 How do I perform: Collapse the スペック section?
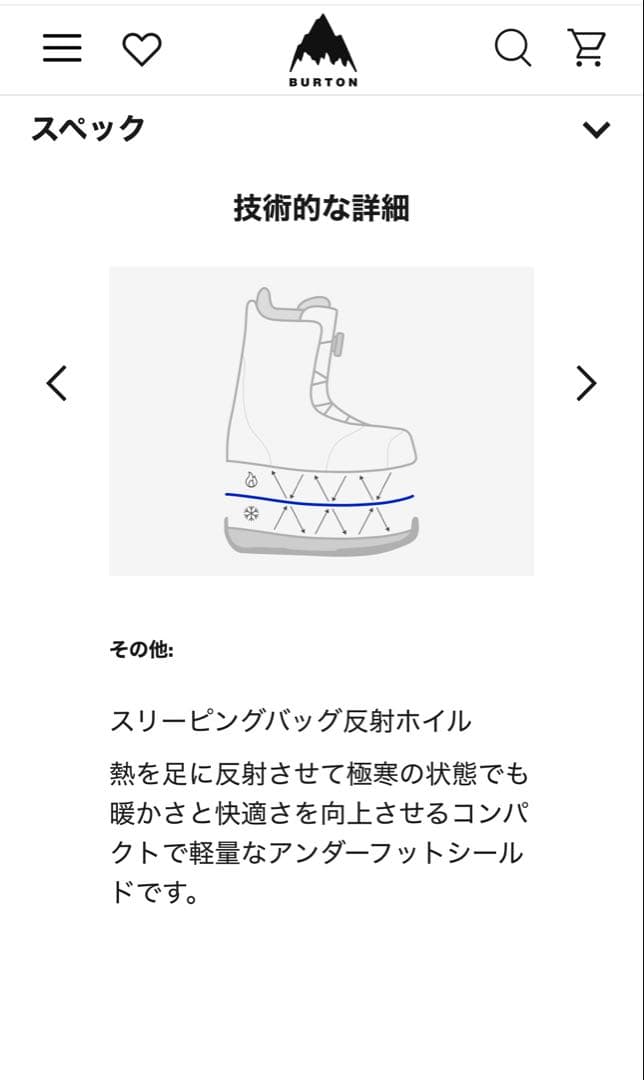pyautogui.click(x=596, y=129)
